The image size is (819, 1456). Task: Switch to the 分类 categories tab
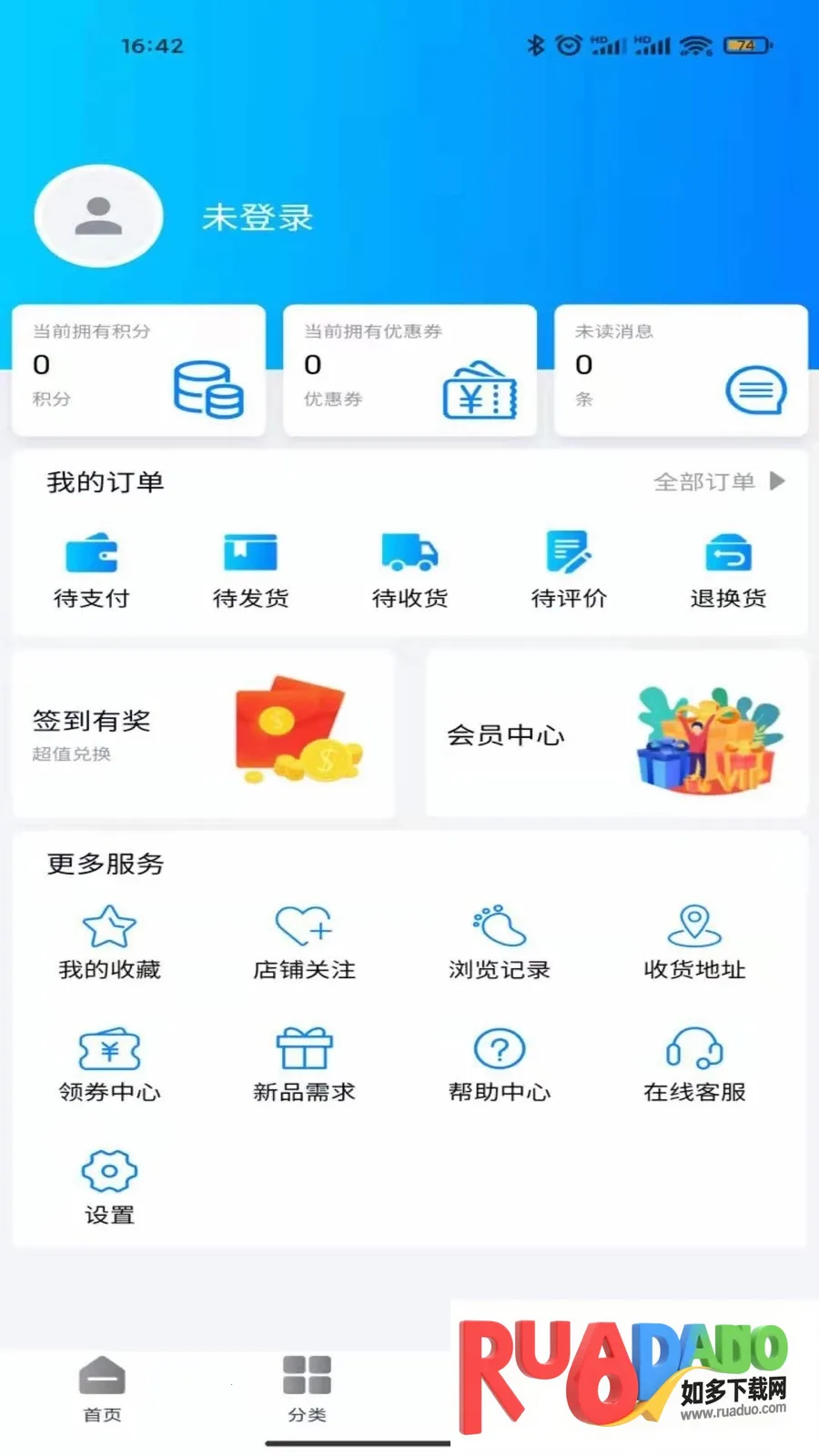tap(307, 1389)
